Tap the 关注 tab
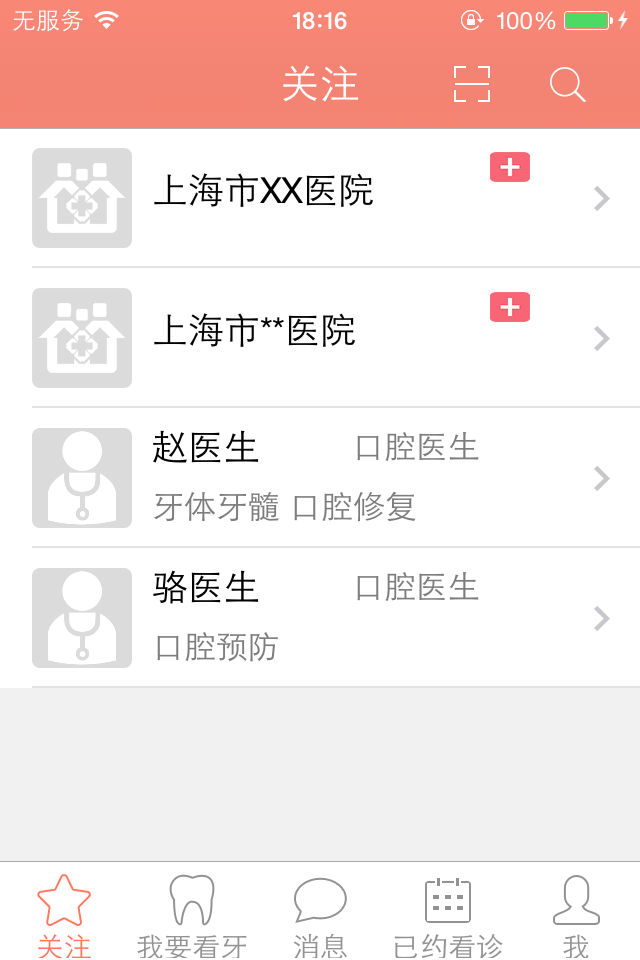Screen dimensions: 640x960 pyautogui.click(x=64, y=915)
